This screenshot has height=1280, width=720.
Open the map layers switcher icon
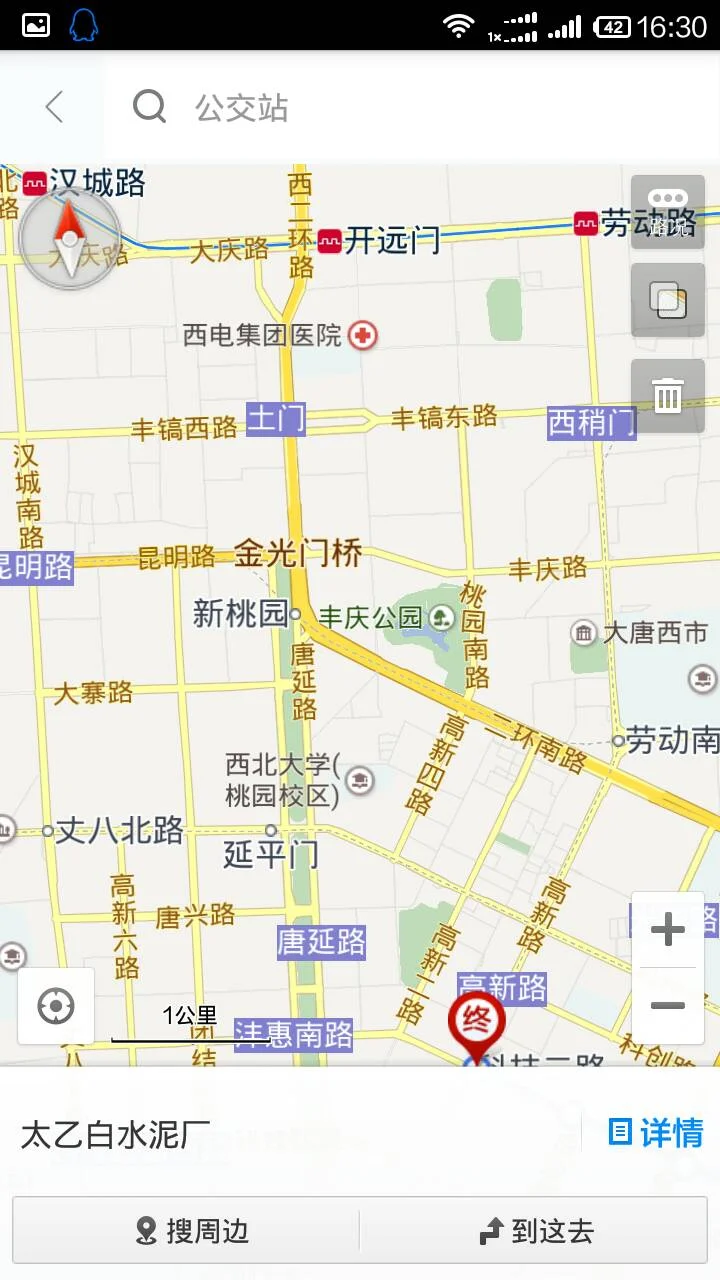[x=667, y=300]
